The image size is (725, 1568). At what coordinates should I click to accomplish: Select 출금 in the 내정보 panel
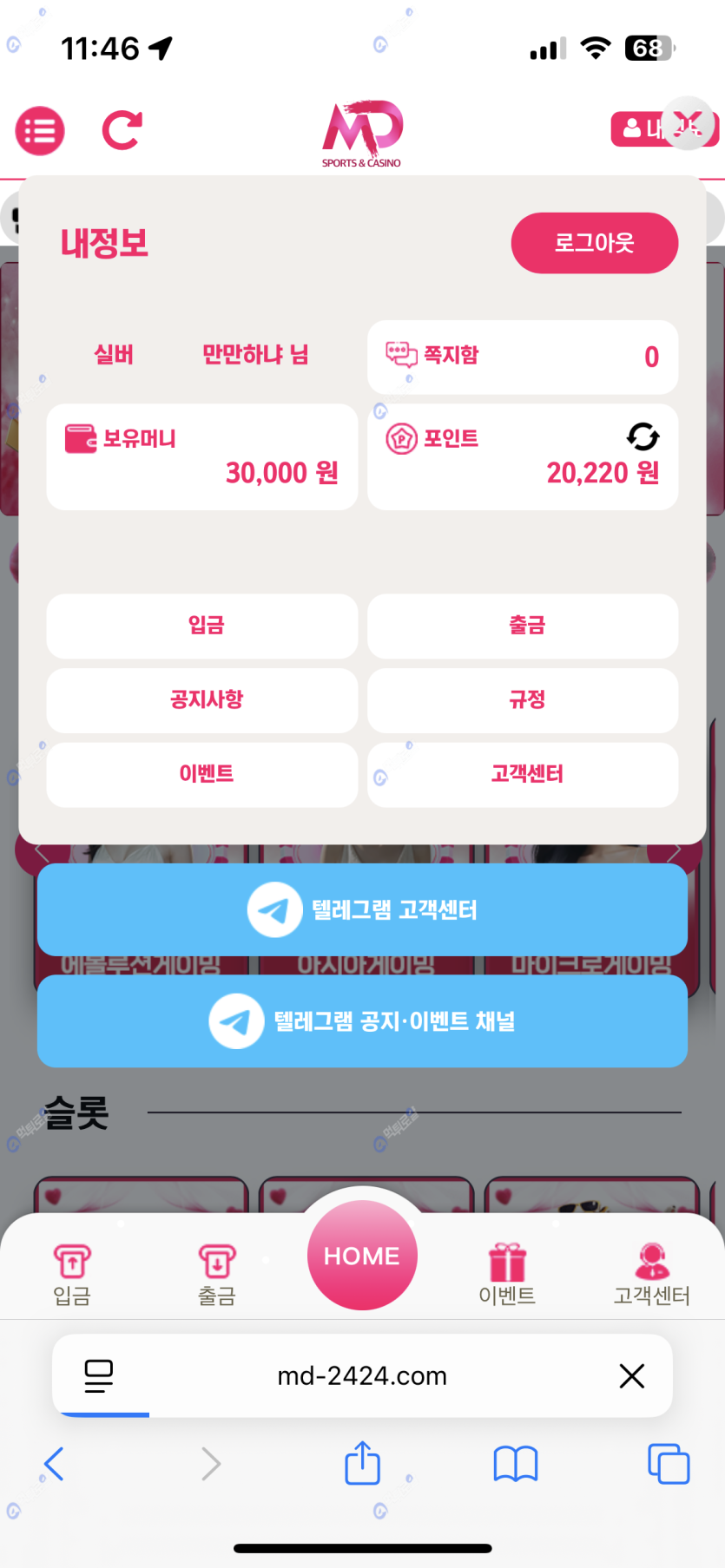[x=523, y=626]
